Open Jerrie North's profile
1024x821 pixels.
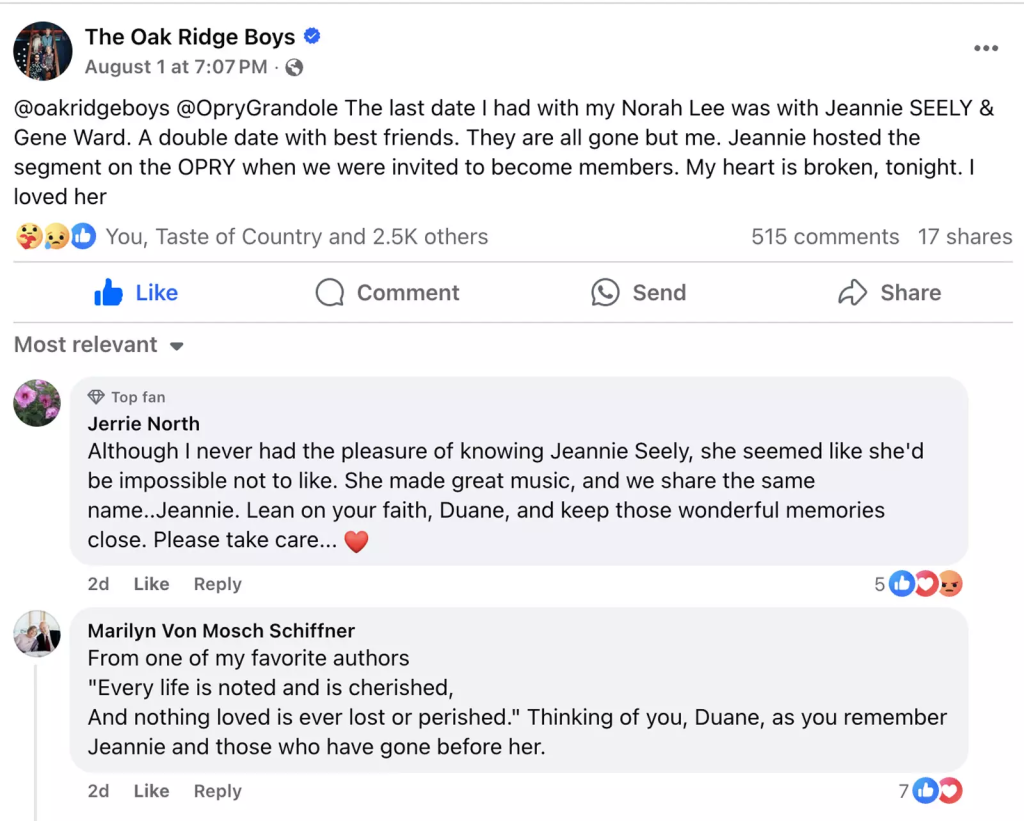(144, 423)
